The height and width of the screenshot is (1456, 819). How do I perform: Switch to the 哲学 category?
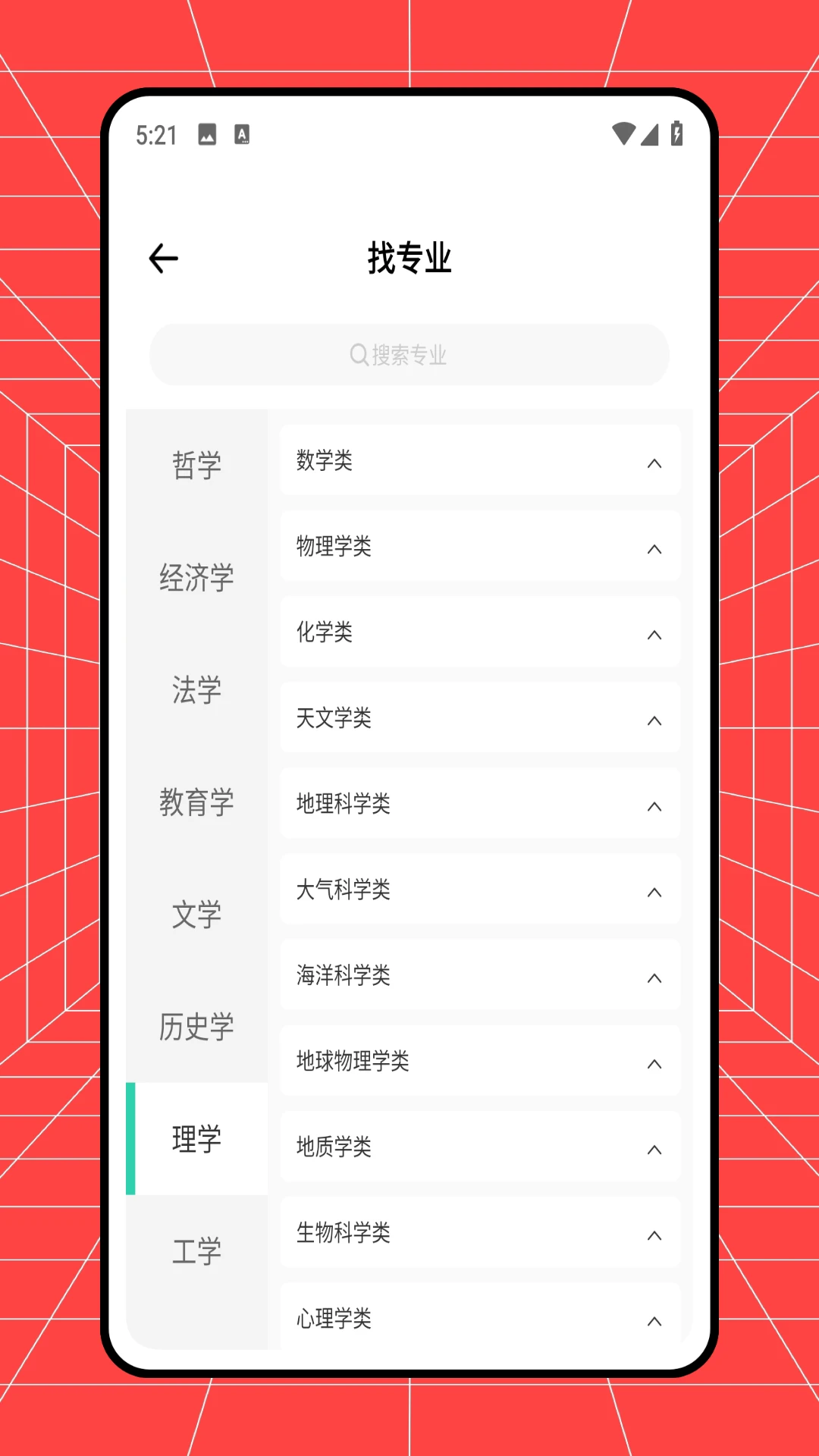pyautogui.click(x=196, y=465)
